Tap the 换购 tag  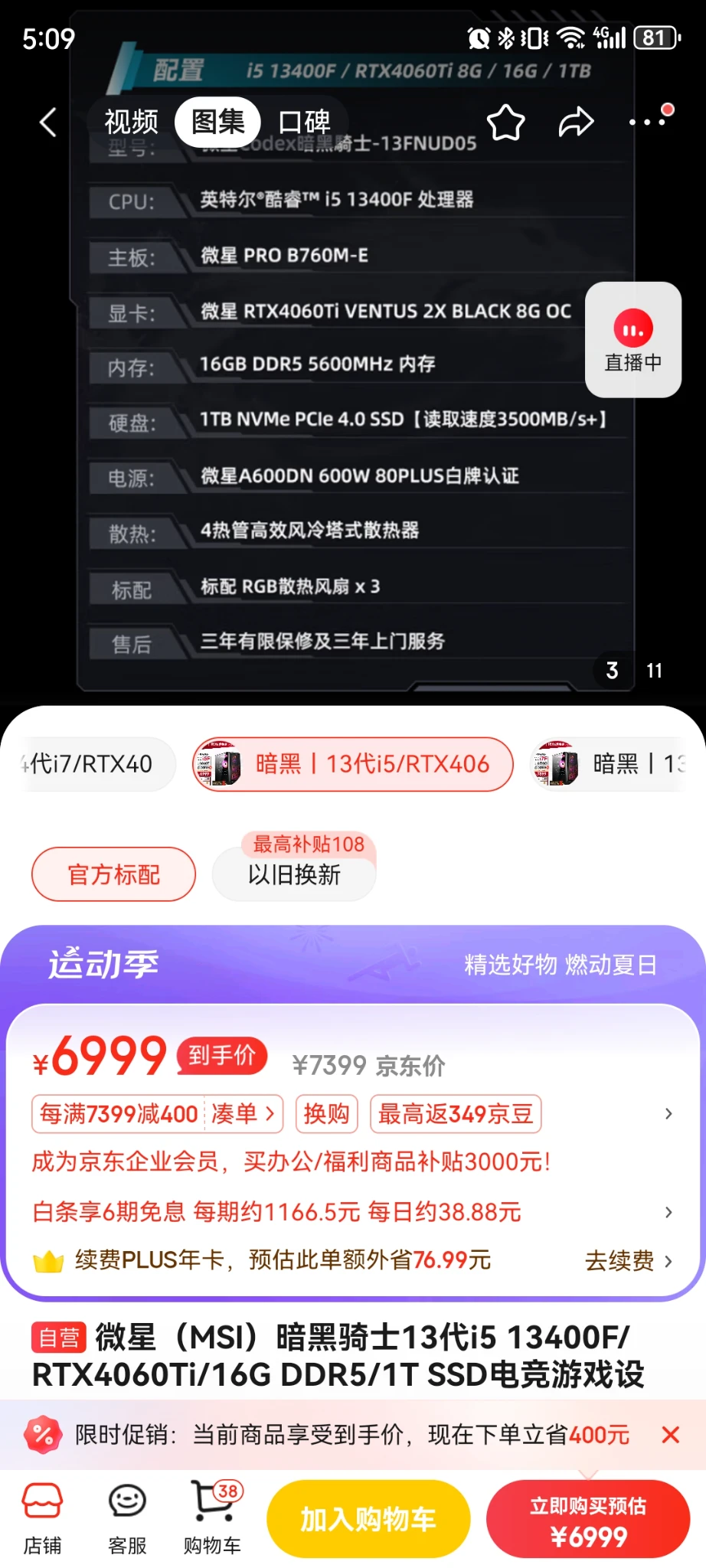(x=327, y=1114)
